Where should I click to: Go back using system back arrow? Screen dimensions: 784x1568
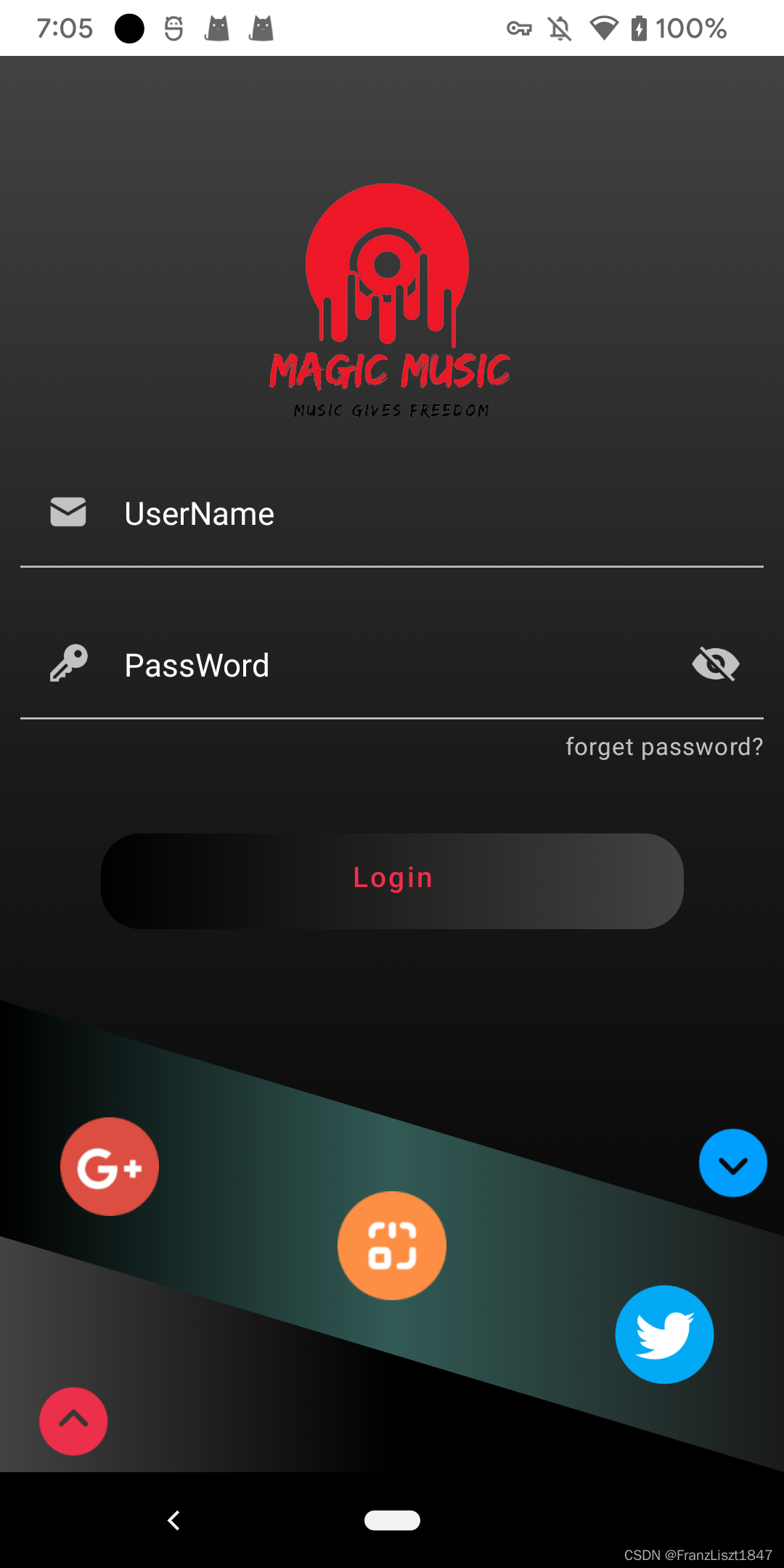tap(173, 1520)
